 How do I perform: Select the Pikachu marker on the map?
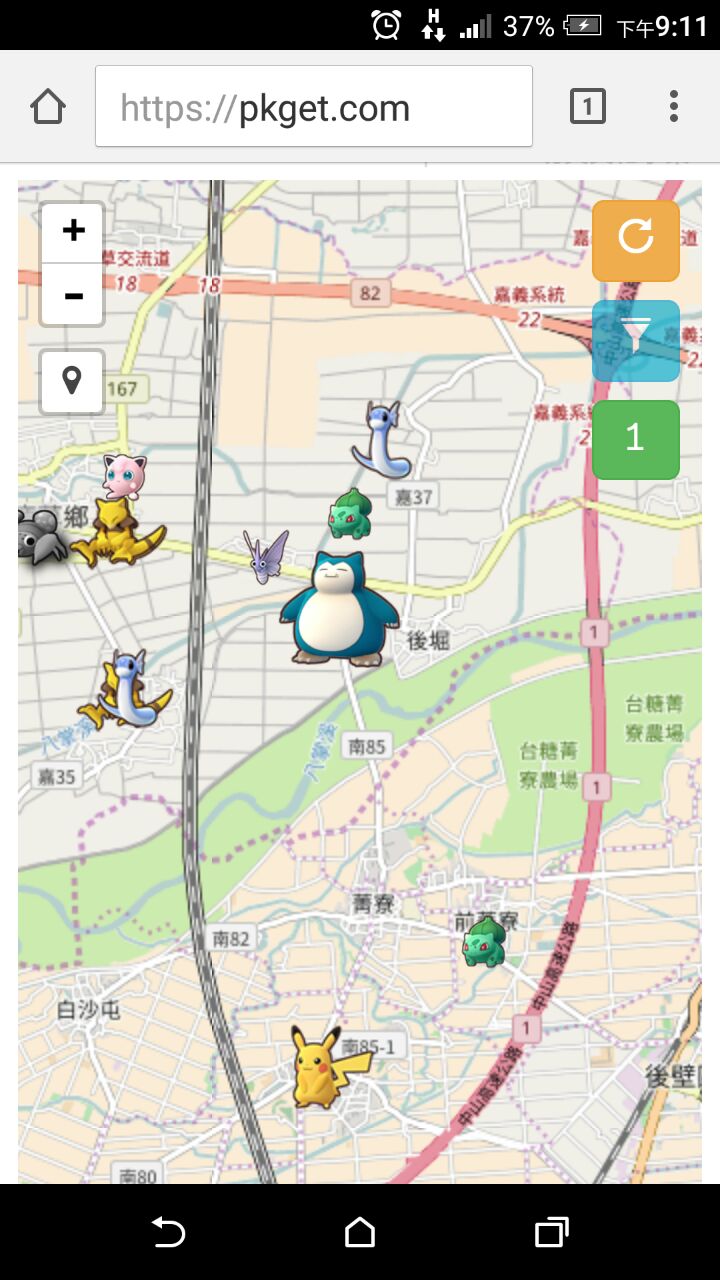tap(319, 1066)
